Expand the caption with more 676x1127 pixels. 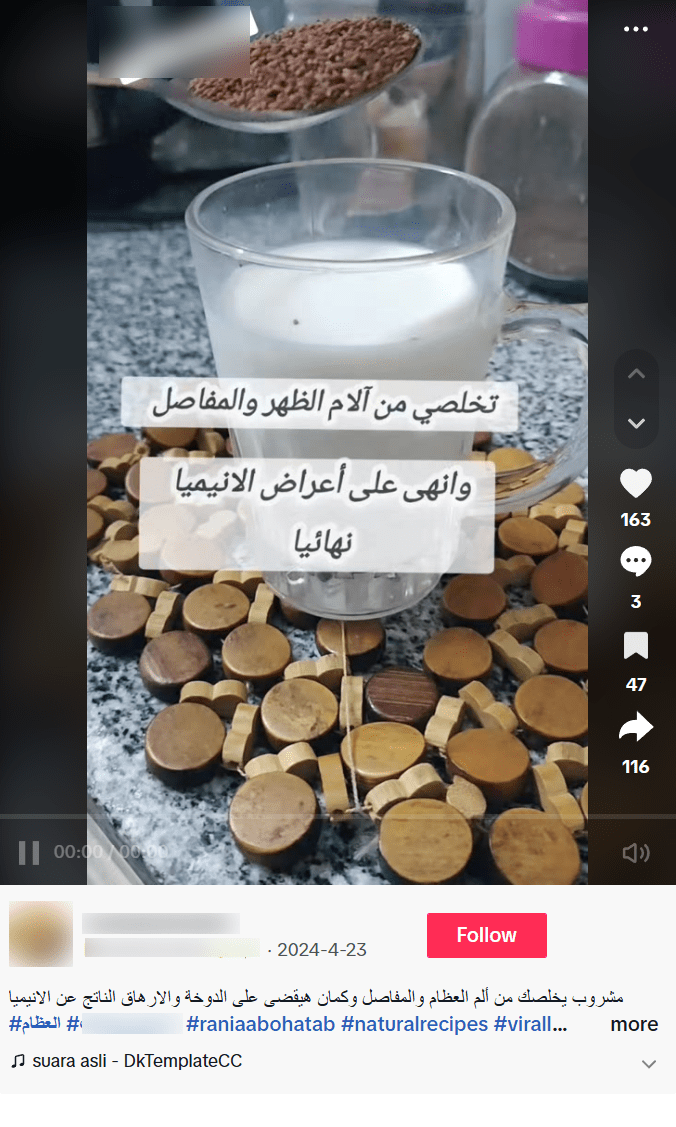[x=634, y=1024]
